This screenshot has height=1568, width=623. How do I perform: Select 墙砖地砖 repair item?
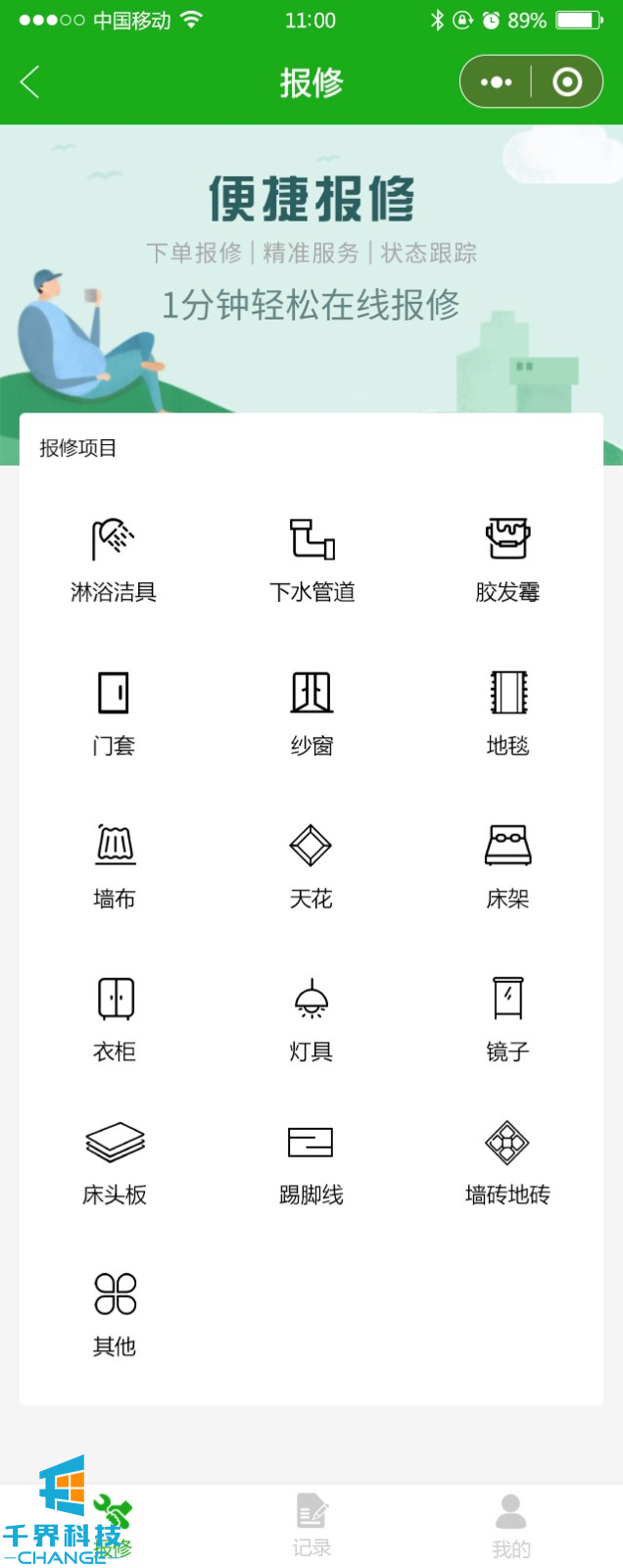(507, 1162)
